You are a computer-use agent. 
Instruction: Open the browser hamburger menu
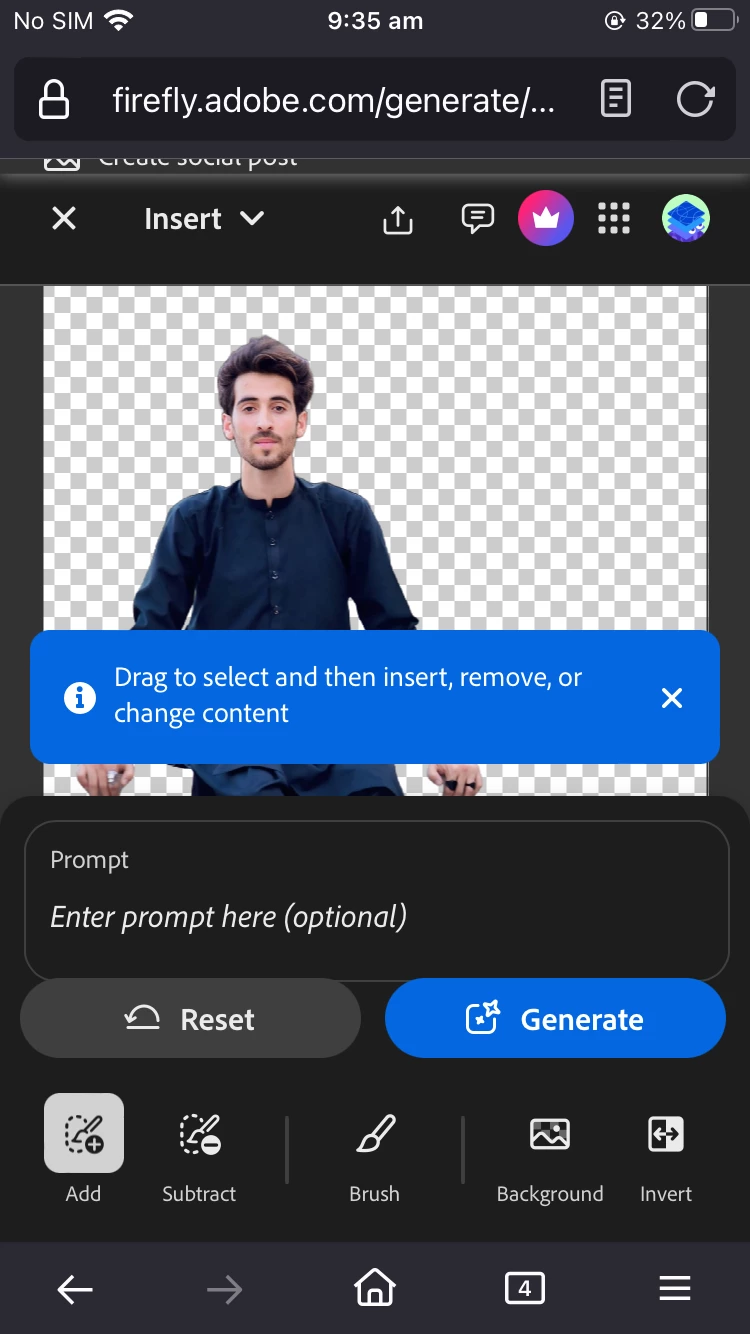(675, 1289)
